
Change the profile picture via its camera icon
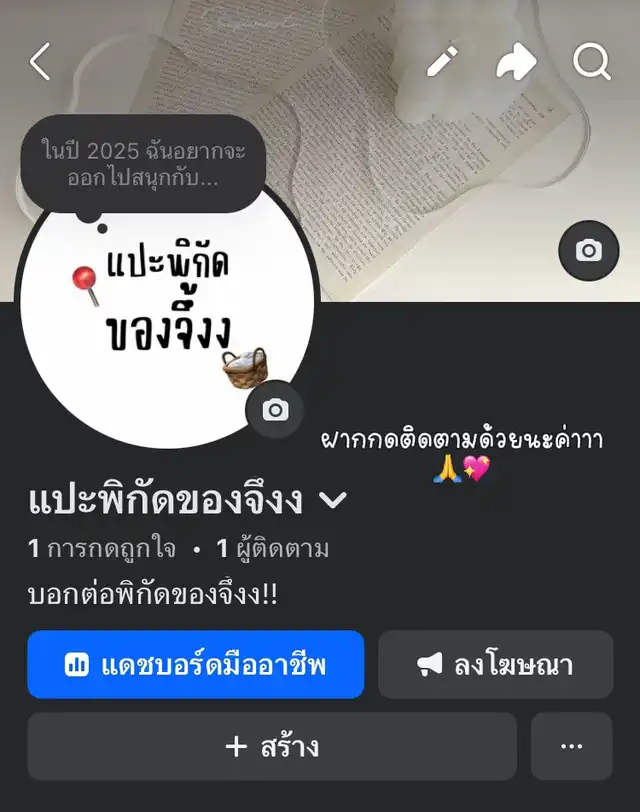click(275, 409)
